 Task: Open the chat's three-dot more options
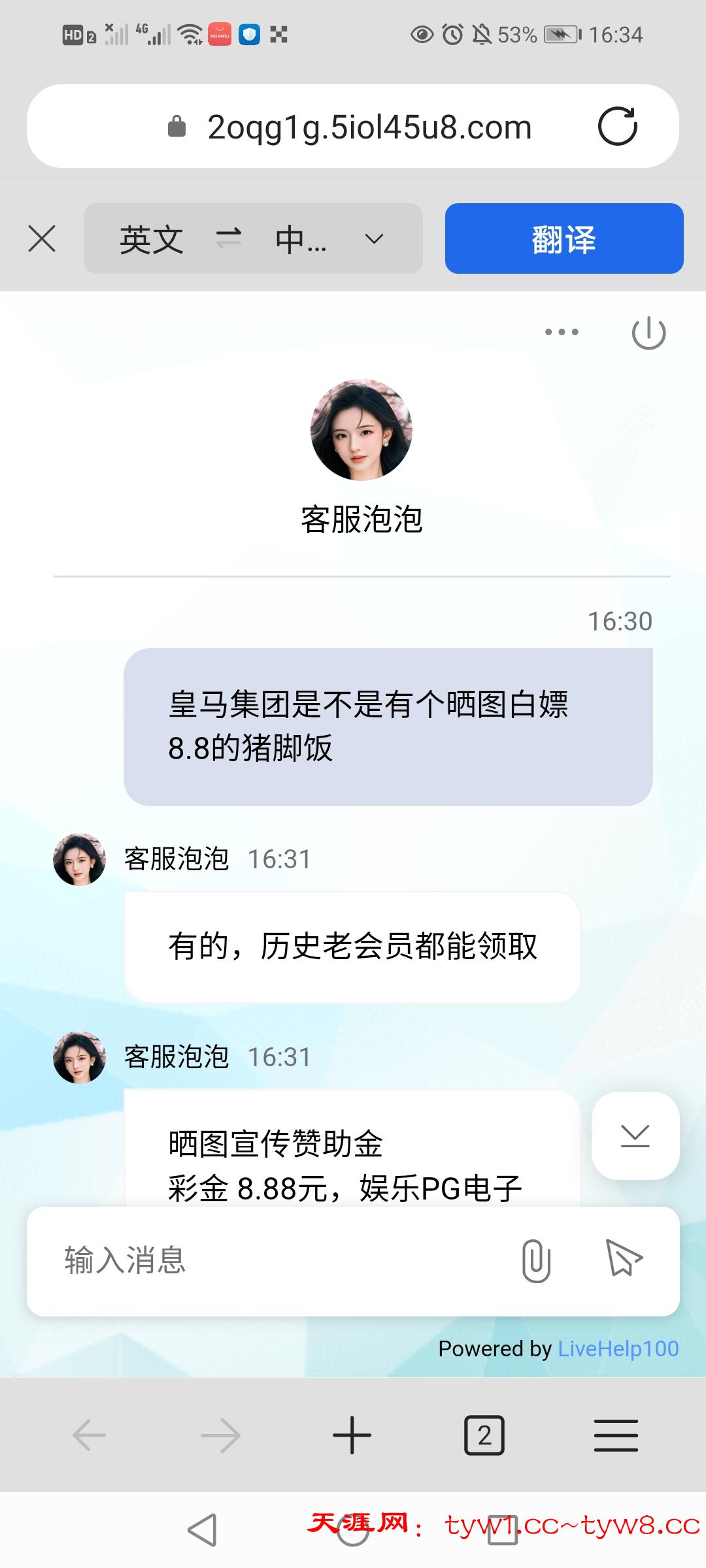pos(562,332)
